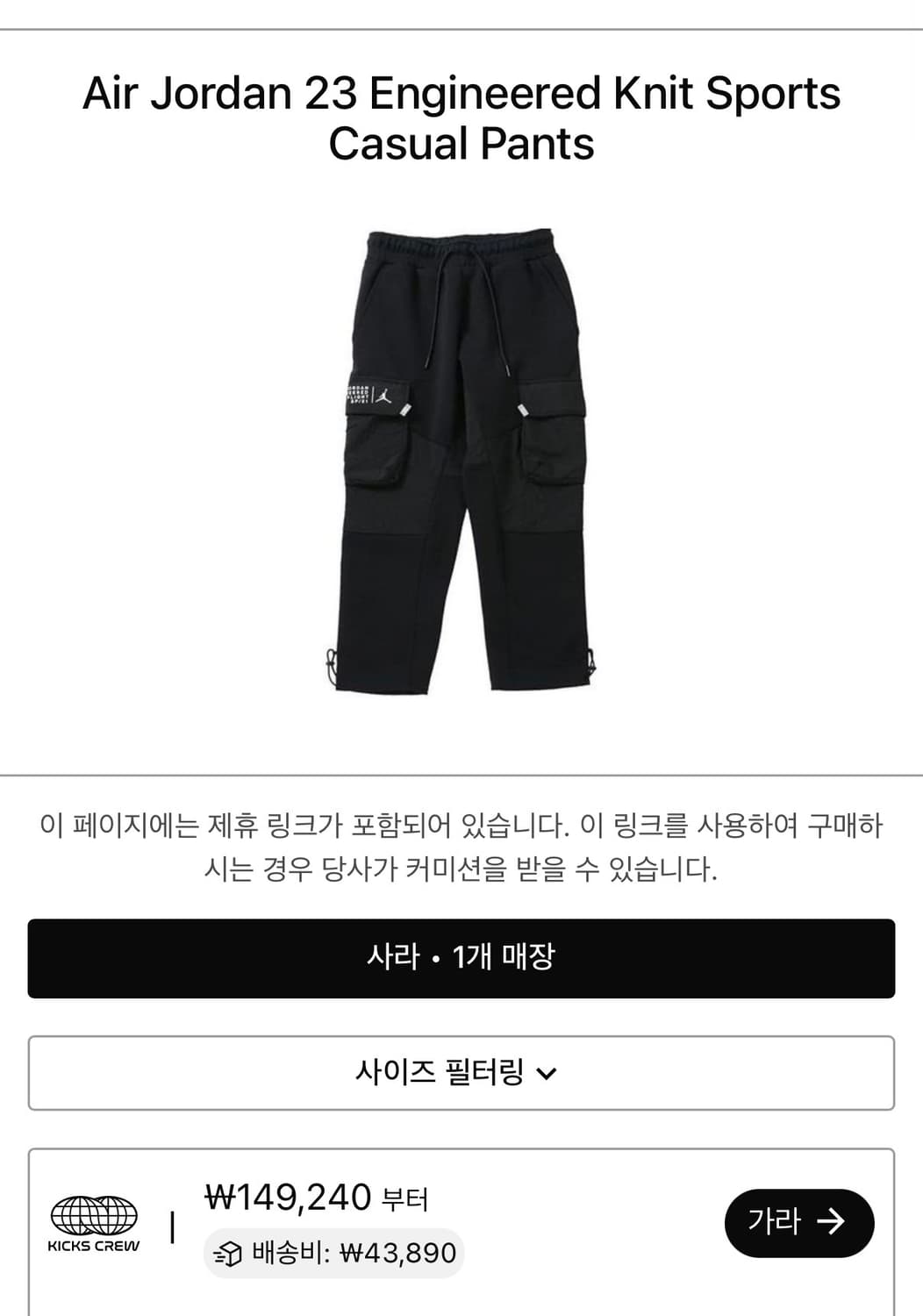
Task: Click the chevron icon on 사이즈 필터링
Action: [x=551, y=1073]
